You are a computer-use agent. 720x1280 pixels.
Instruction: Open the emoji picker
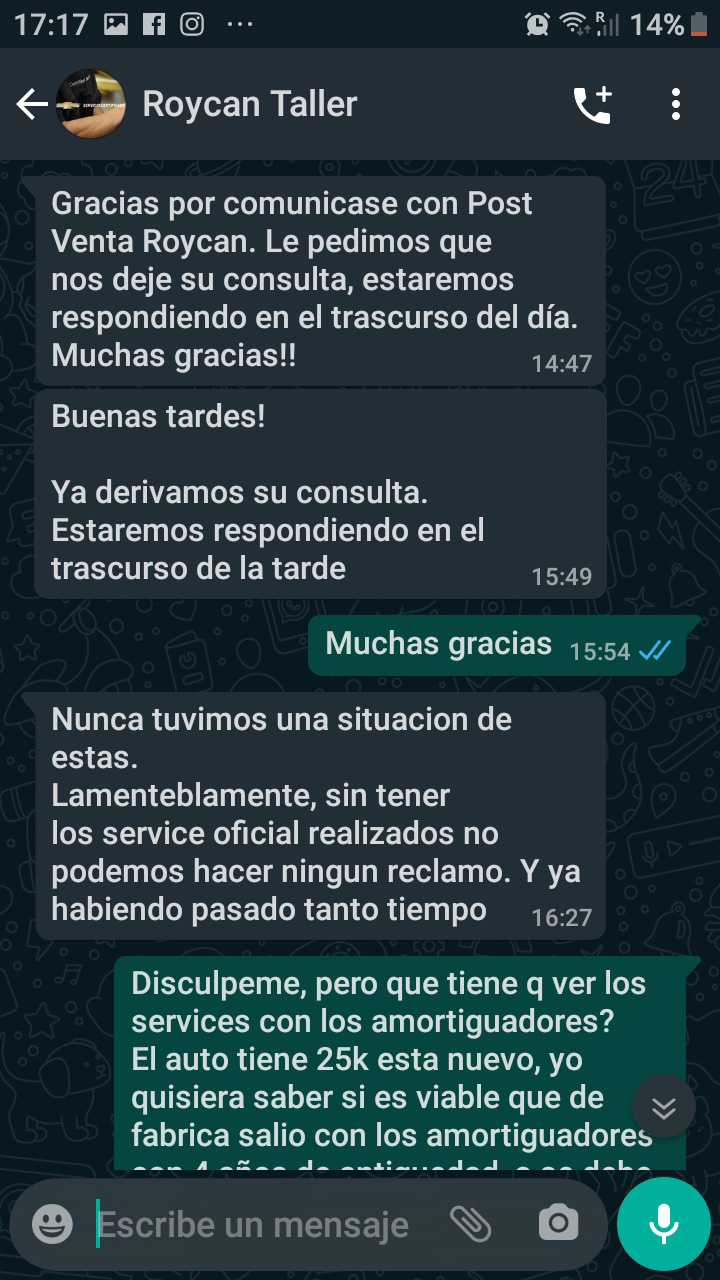click(52, 1224)
